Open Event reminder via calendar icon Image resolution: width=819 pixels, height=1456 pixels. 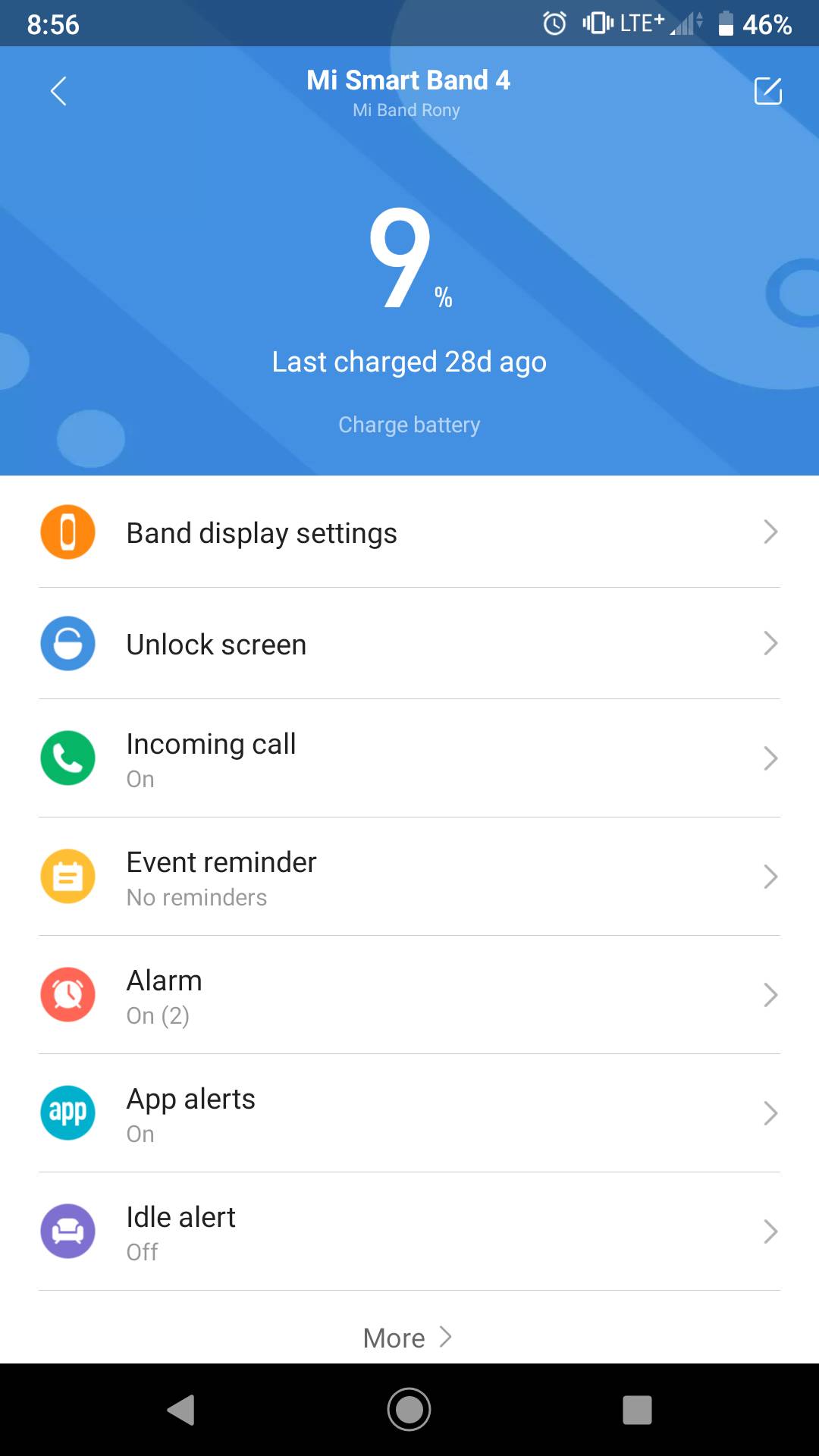click(67, 877)
